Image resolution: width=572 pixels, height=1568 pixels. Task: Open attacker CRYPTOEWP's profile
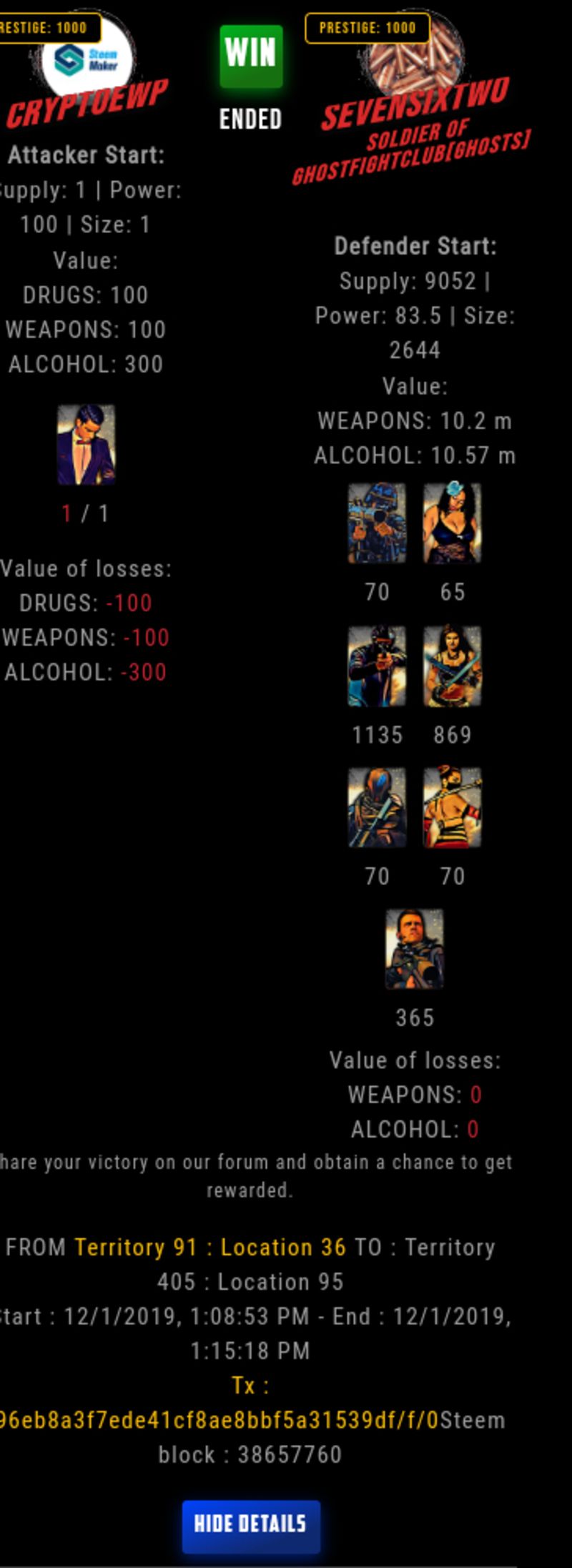point(87,104)
